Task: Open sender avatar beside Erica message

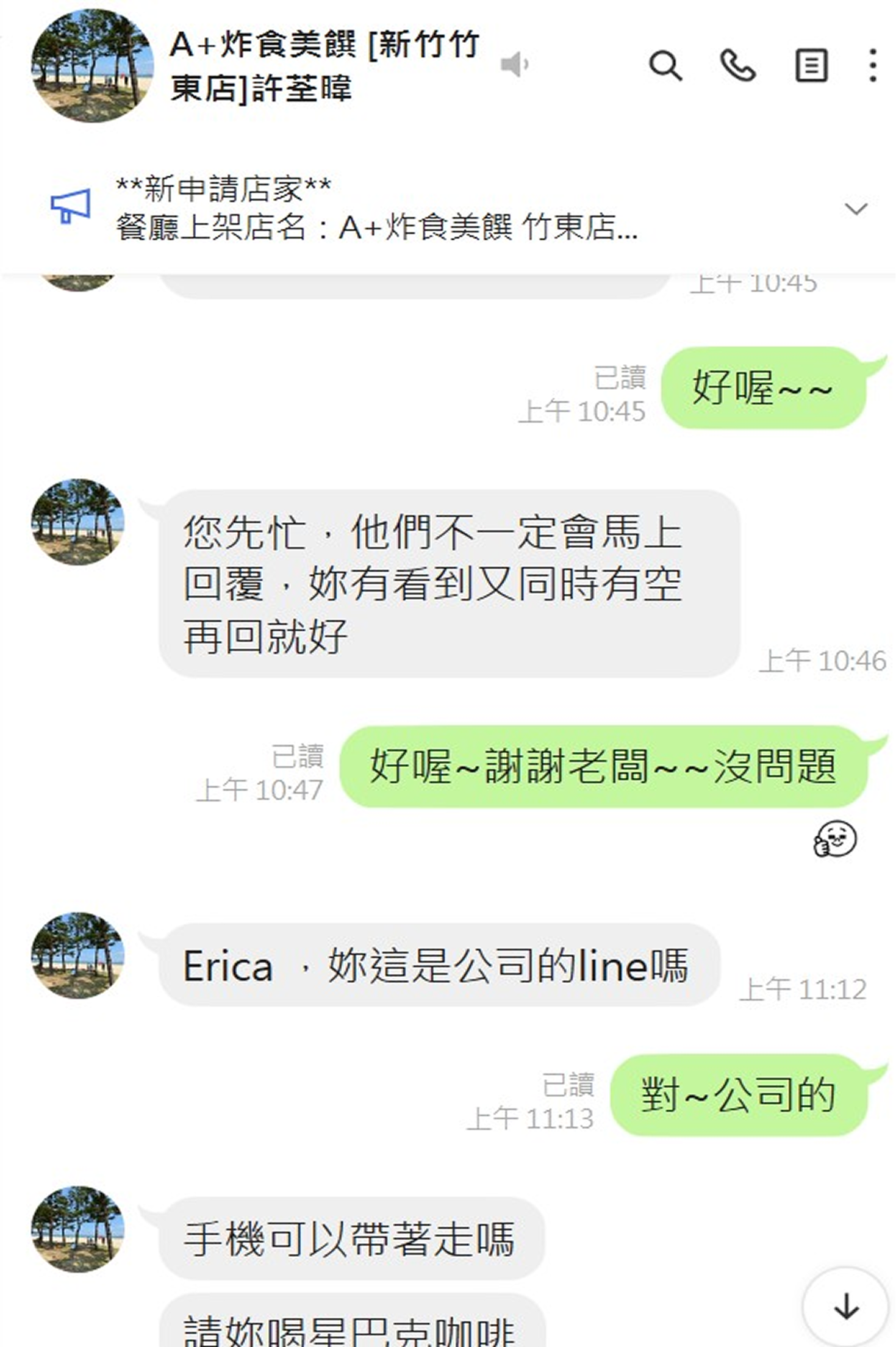Action: pos(77,955)
